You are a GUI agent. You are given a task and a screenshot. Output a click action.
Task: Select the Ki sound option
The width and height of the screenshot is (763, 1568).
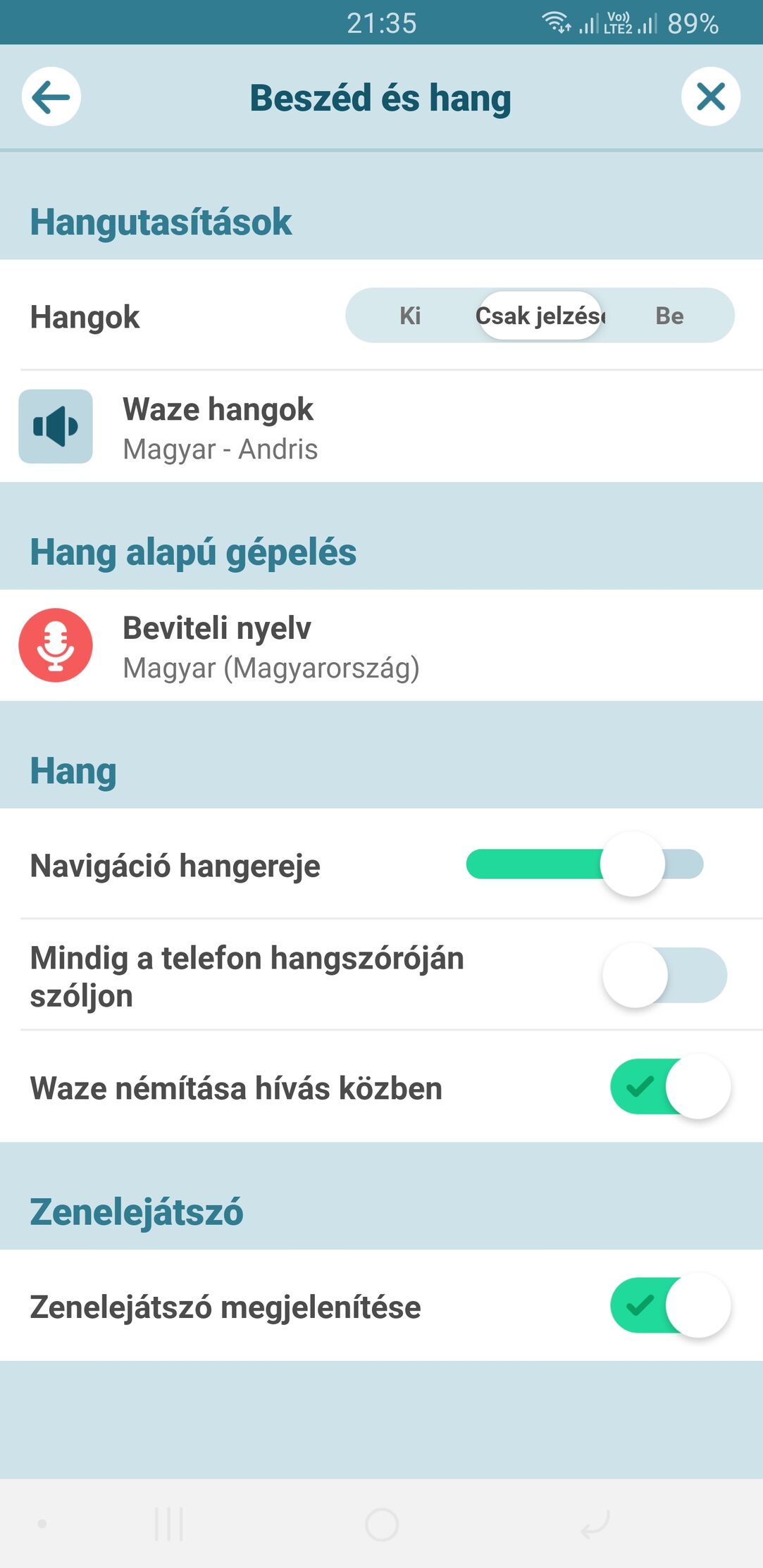point(410,316)
